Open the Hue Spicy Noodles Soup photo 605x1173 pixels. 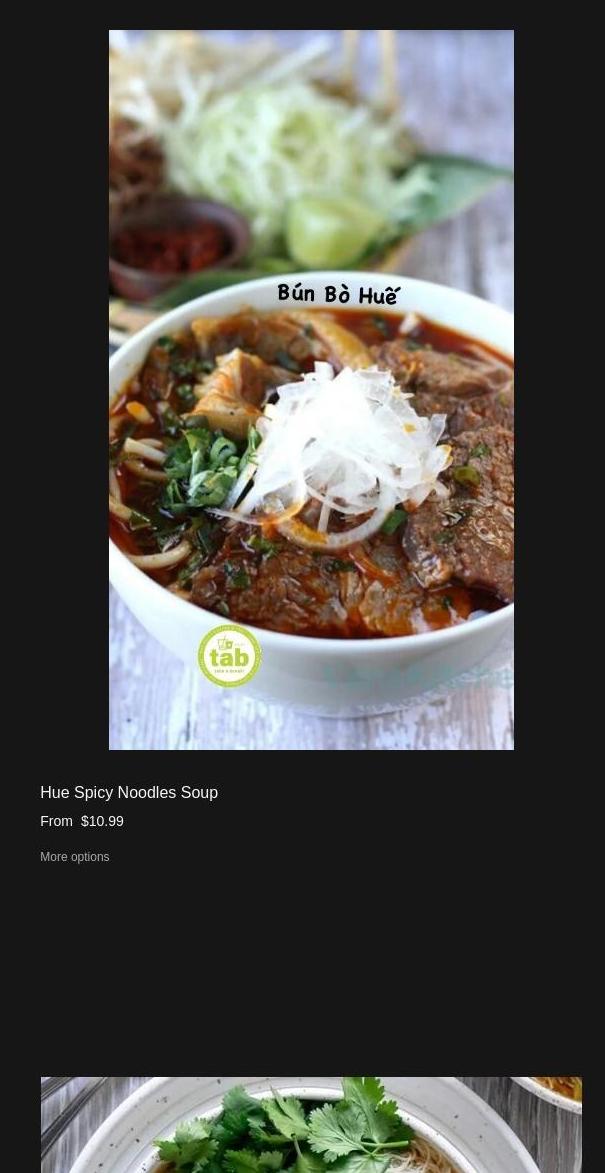point(311,390)
